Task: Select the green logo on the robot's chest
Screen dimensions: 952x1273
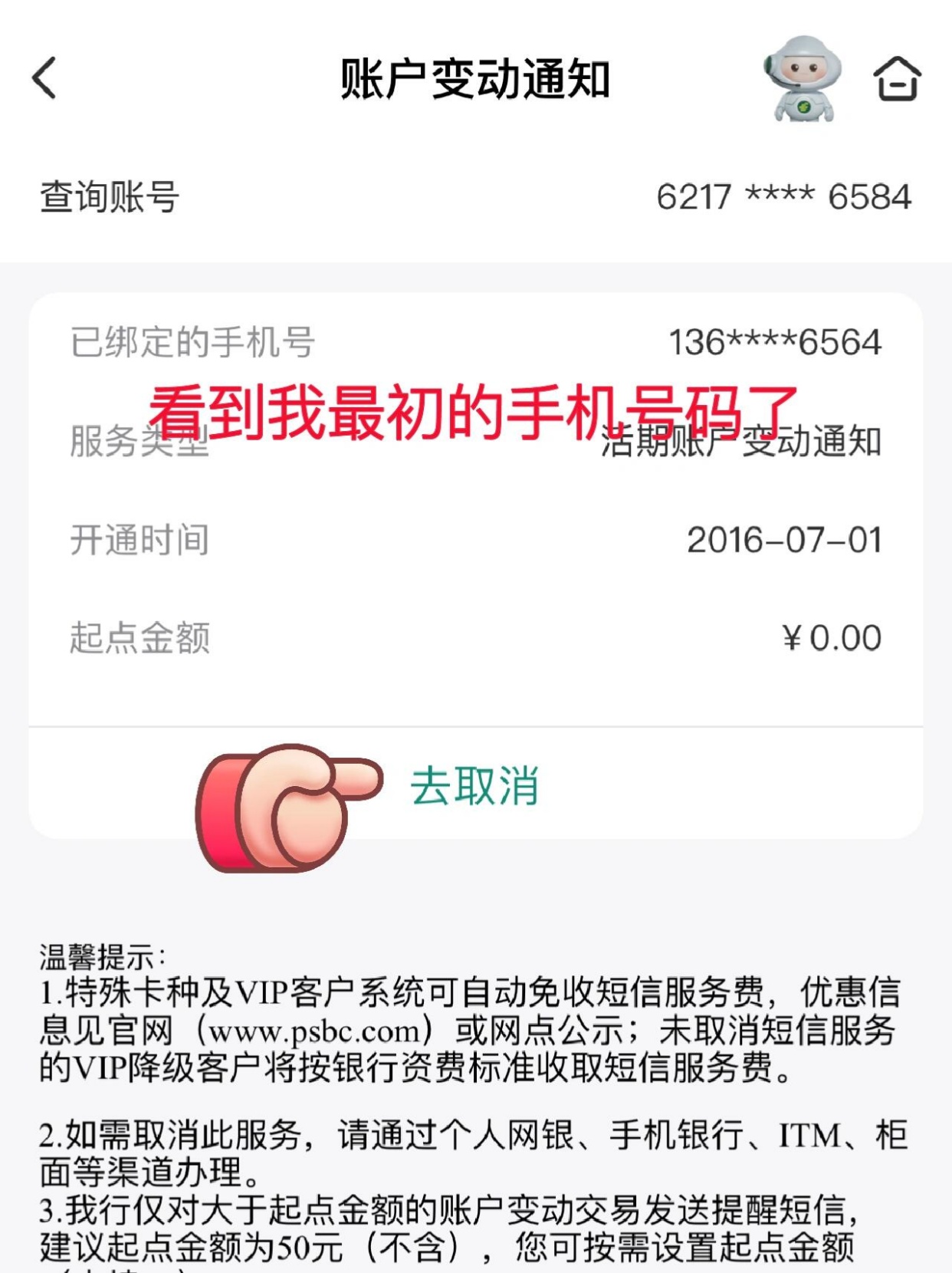Action: point(802,104)
